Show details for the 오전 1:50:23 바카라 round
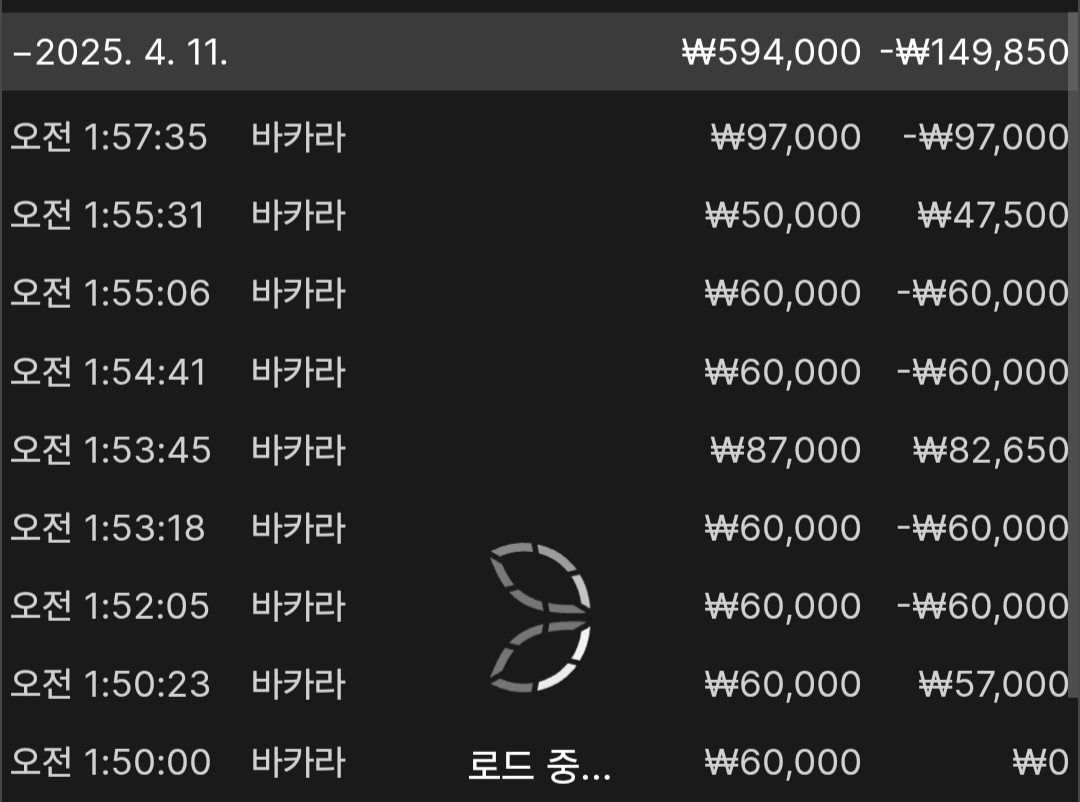Viewport: 1080px width, 802px height. pyautogui.click(x=300, y=684)
